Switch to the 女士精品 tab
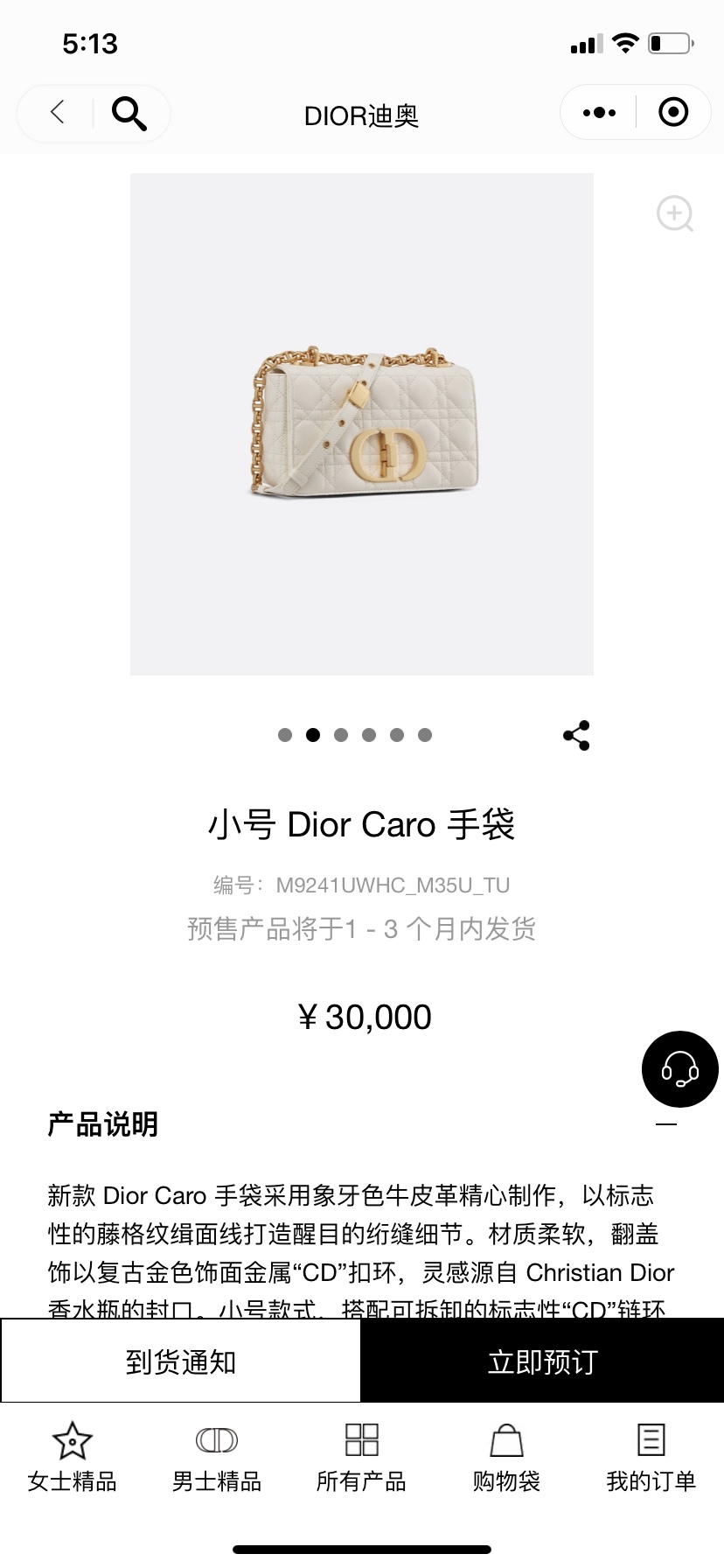The height and width of the screenshot is (1568, 724). (x=72, y=1458)
